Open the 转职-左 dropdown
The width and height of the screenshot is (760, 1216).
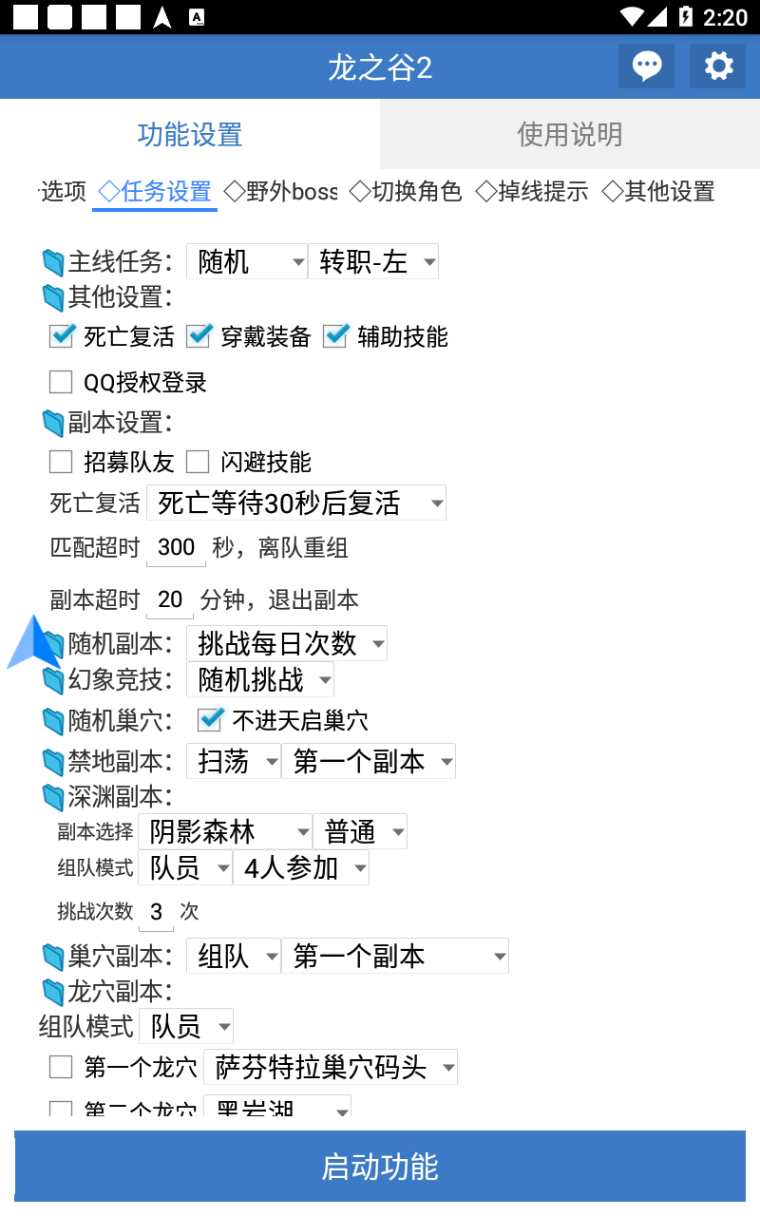coord(374,262)
